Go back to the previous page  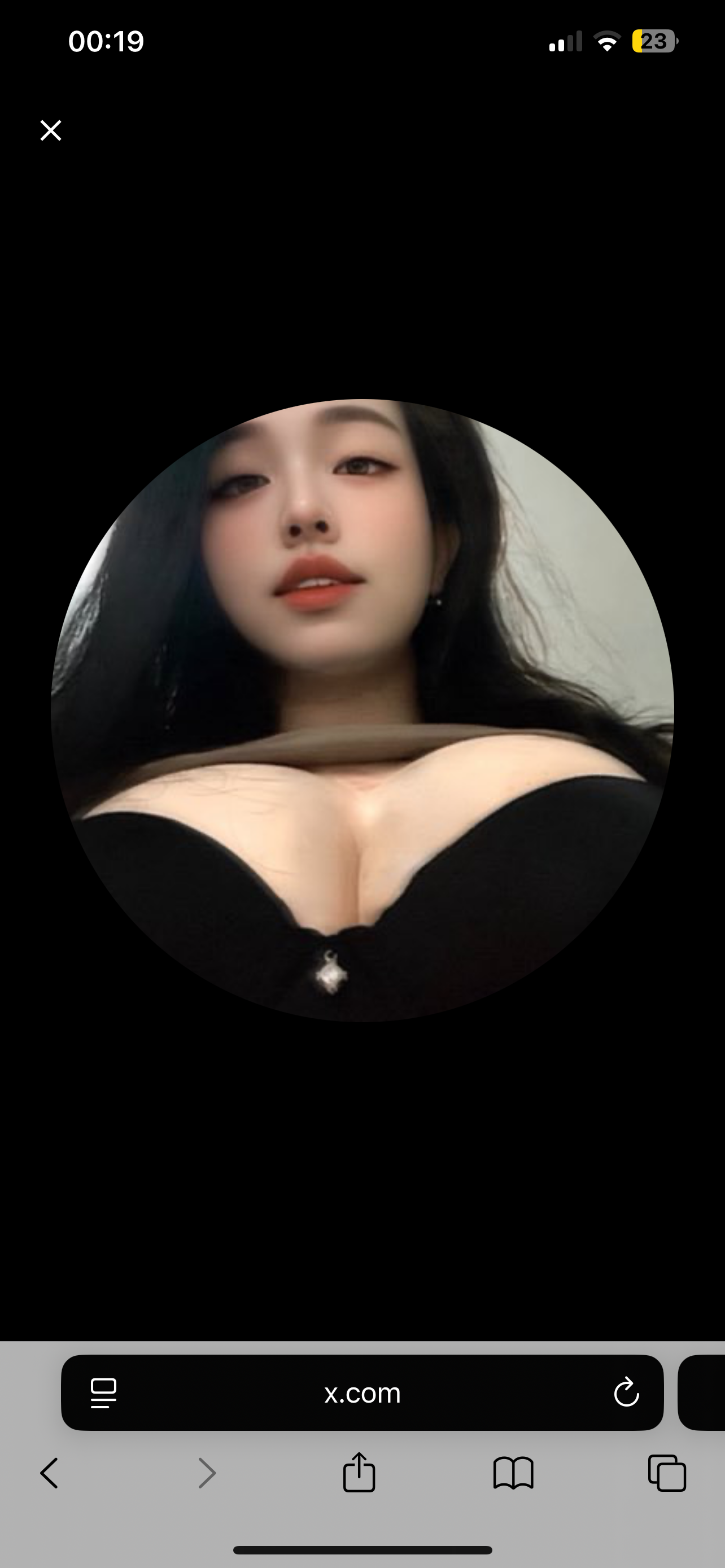tap(49, 1474)
